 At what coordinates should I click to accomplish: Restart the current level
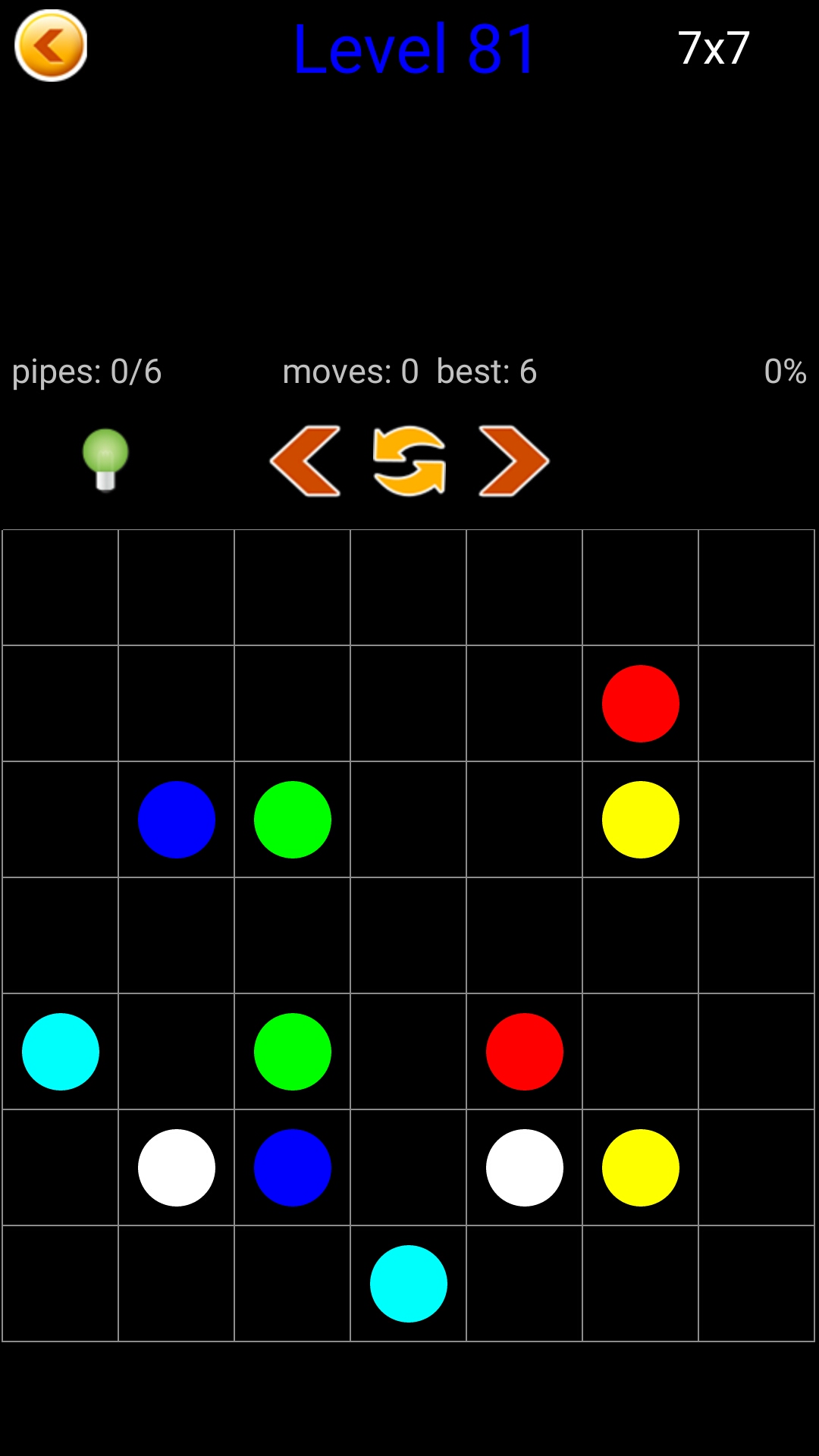pos(409,461)
